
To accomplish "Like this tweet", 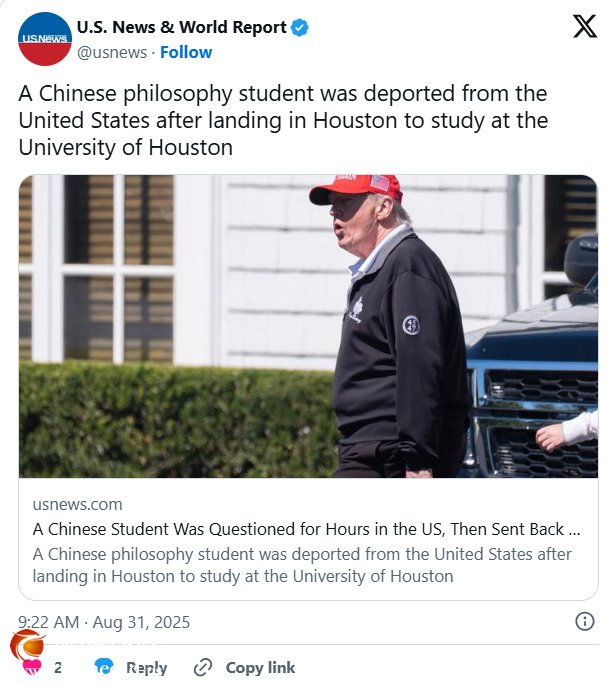I will point(31,667).
